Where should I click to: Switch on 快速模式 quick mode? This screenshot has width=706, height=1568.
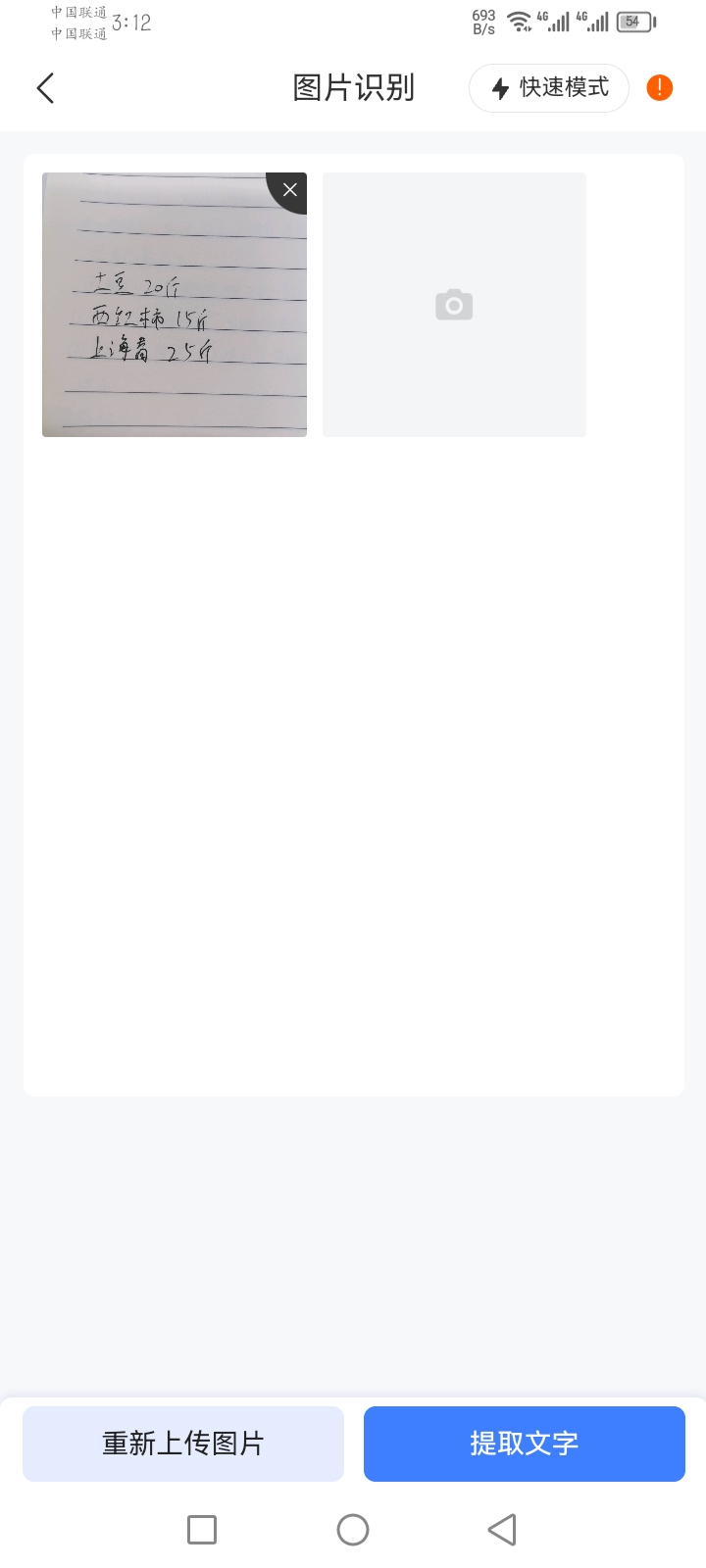[x=549, y=88]
